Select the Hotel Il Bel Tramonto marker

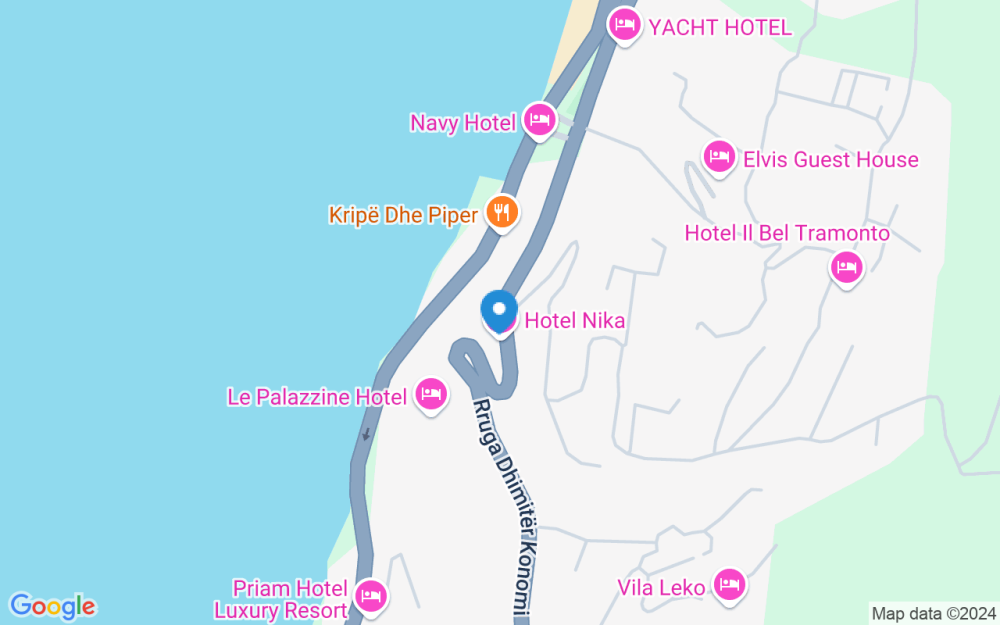click(846, 267)
